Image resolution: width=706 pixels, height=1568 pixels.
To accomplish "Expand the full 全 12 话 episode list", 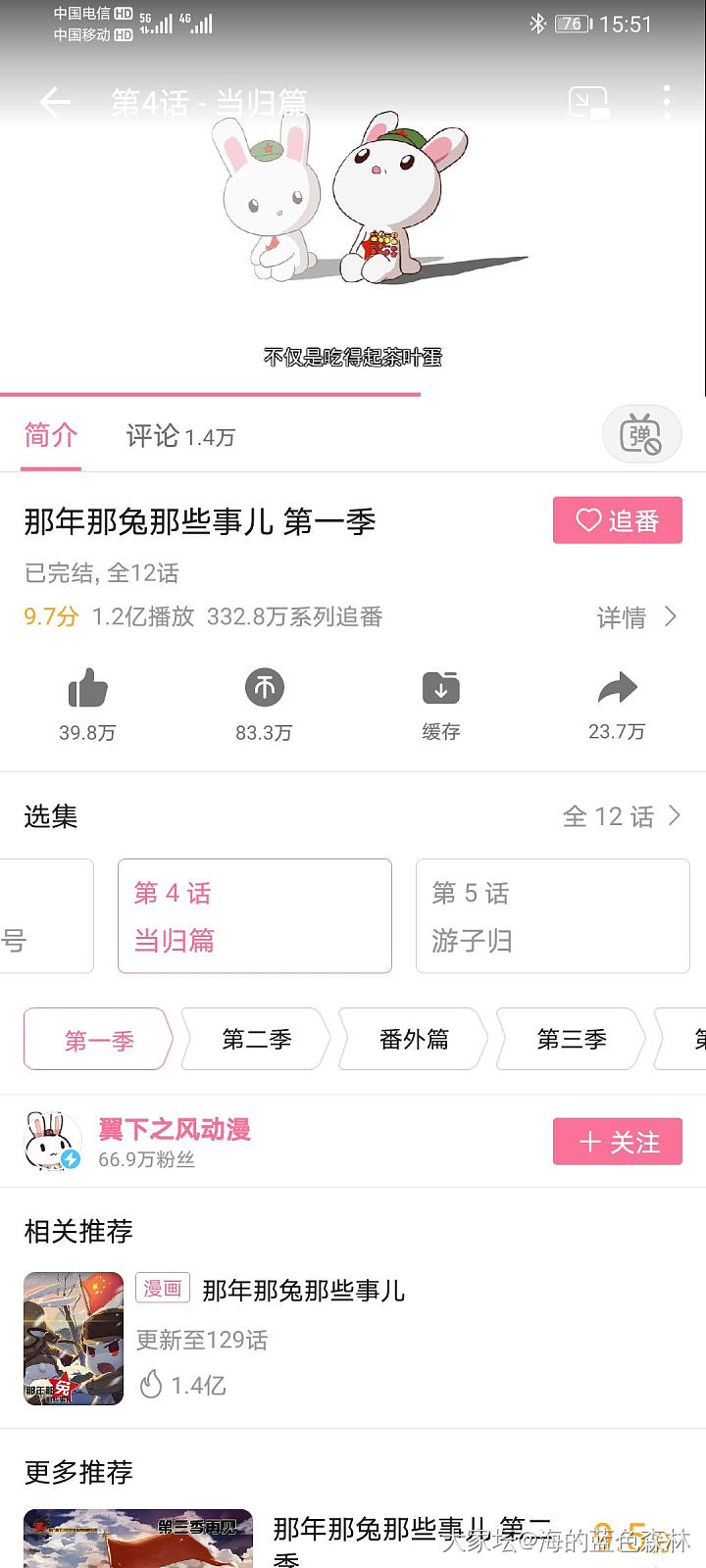I will (x=621, y=816).
